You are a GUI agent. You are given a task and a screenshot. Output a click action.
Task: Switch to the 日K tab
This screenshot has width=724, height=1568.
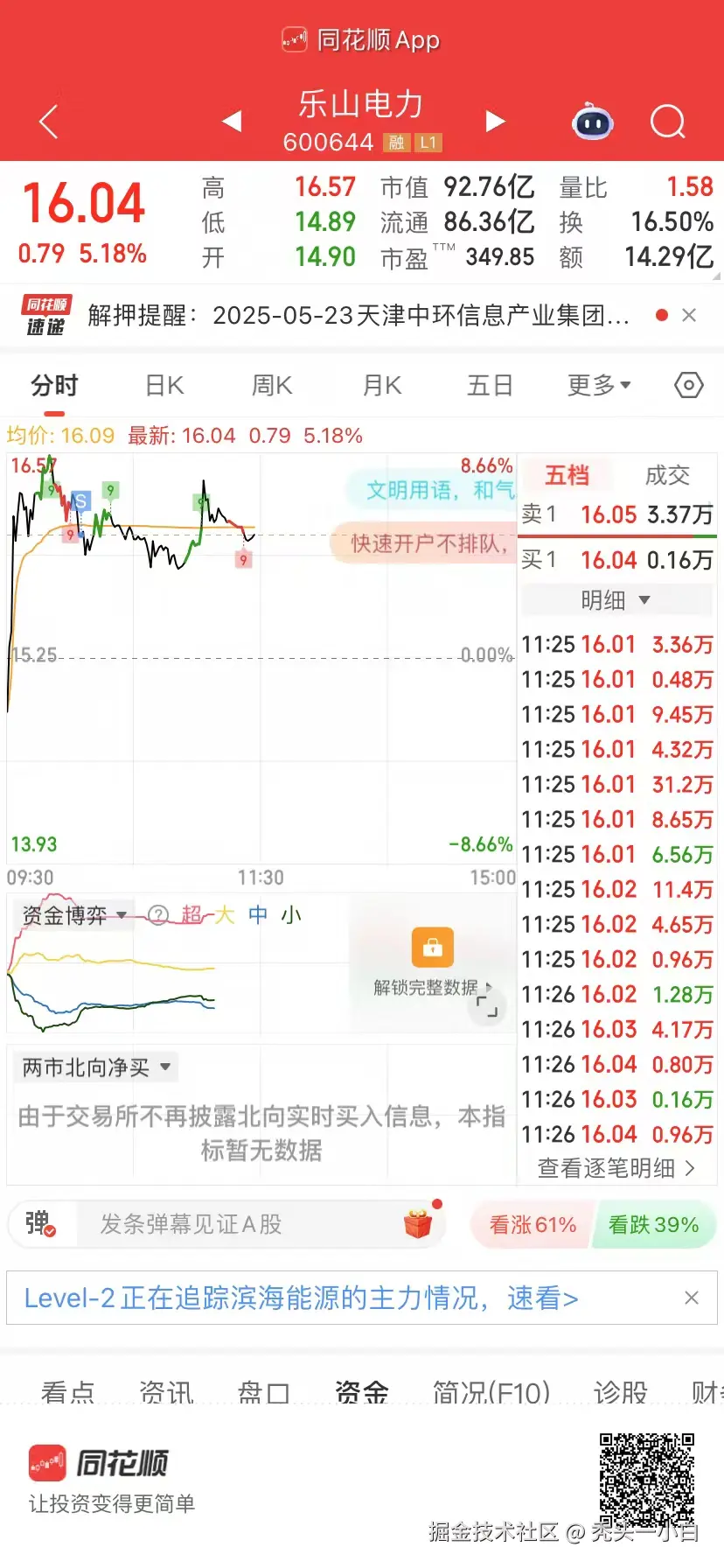[x=163, y=385]
